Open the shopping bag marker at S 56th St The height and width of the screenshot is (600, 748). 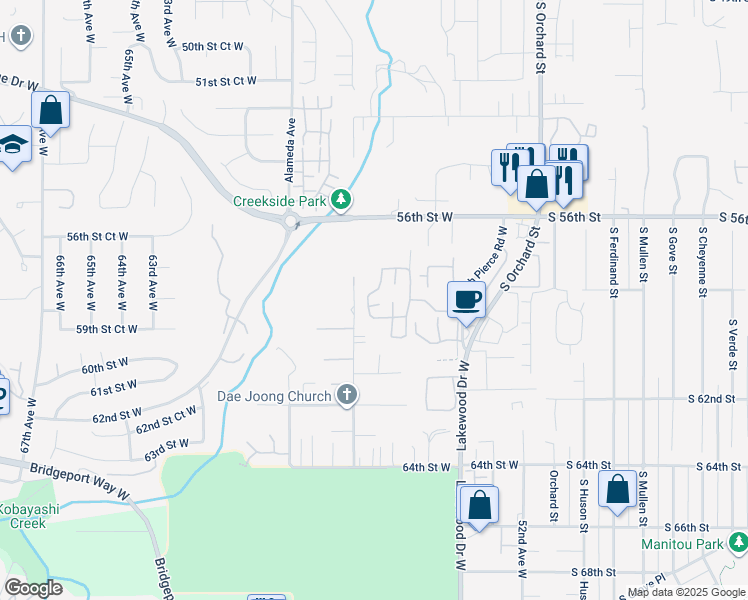pyautogui.click(x=536, y=186)
